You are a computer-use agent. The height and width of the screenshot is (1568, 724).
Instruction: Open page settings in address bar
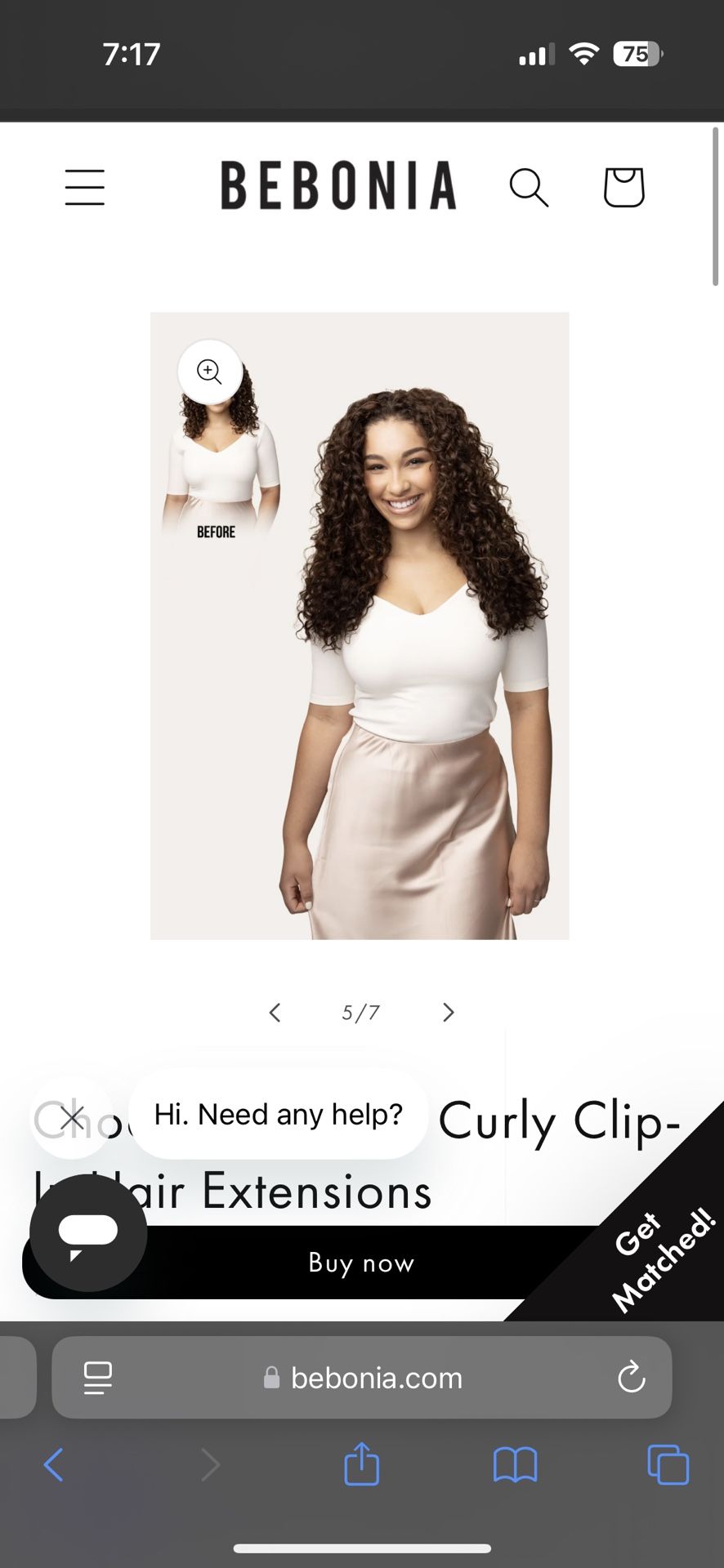(x=98, y=1379)
